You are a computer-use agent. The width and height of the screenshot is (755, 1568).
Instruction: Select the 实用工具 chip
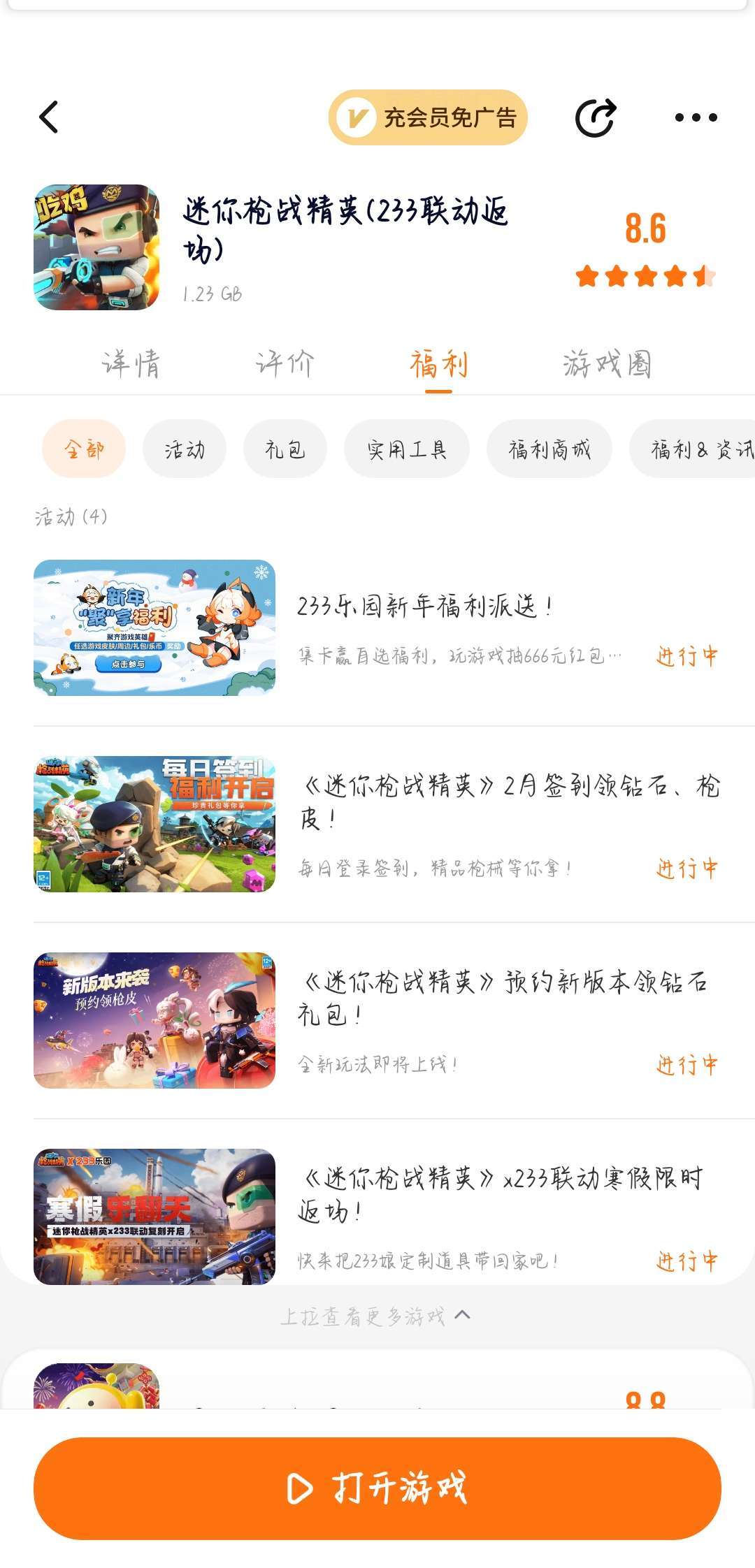tap(407, 449)
